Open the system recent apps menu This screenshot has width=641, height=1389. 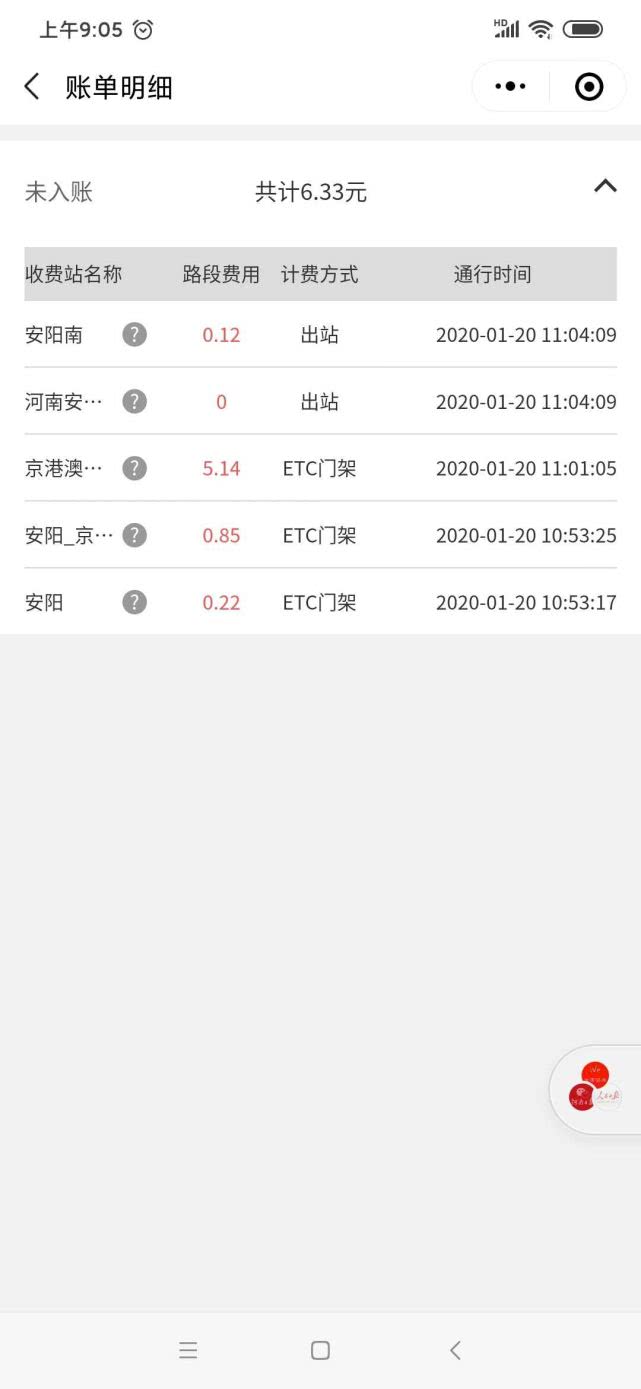(x=188, y=1351)
